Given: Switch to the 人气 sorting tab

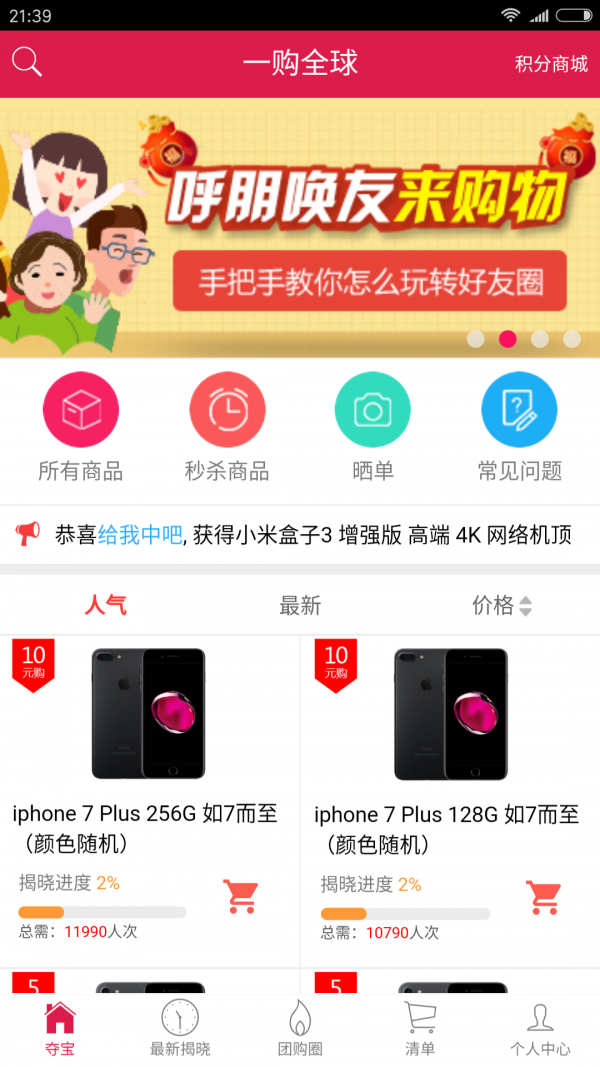Looking at the screenshot, I should 105,605.
